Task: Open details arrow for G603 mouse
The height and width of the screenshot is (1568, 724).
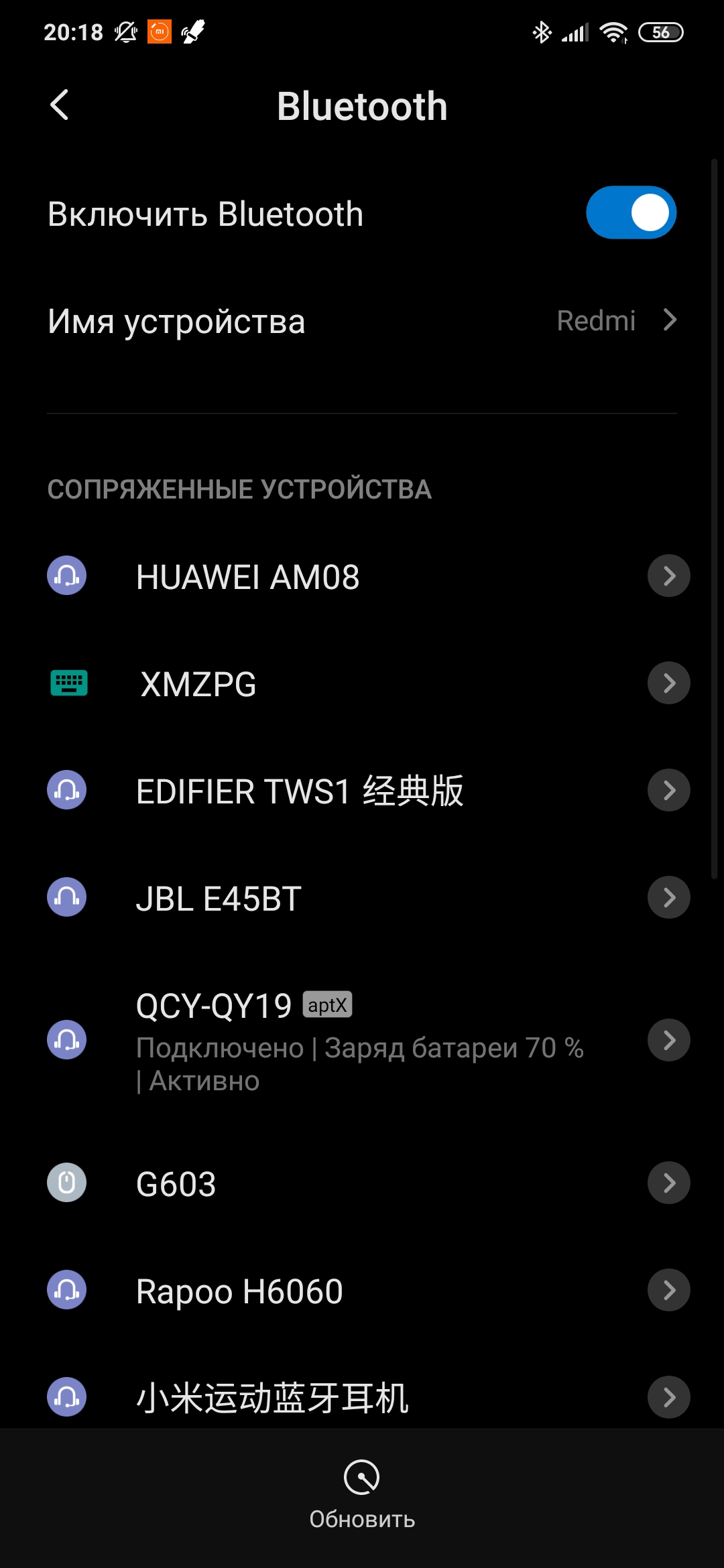Action: (668, 1183)
